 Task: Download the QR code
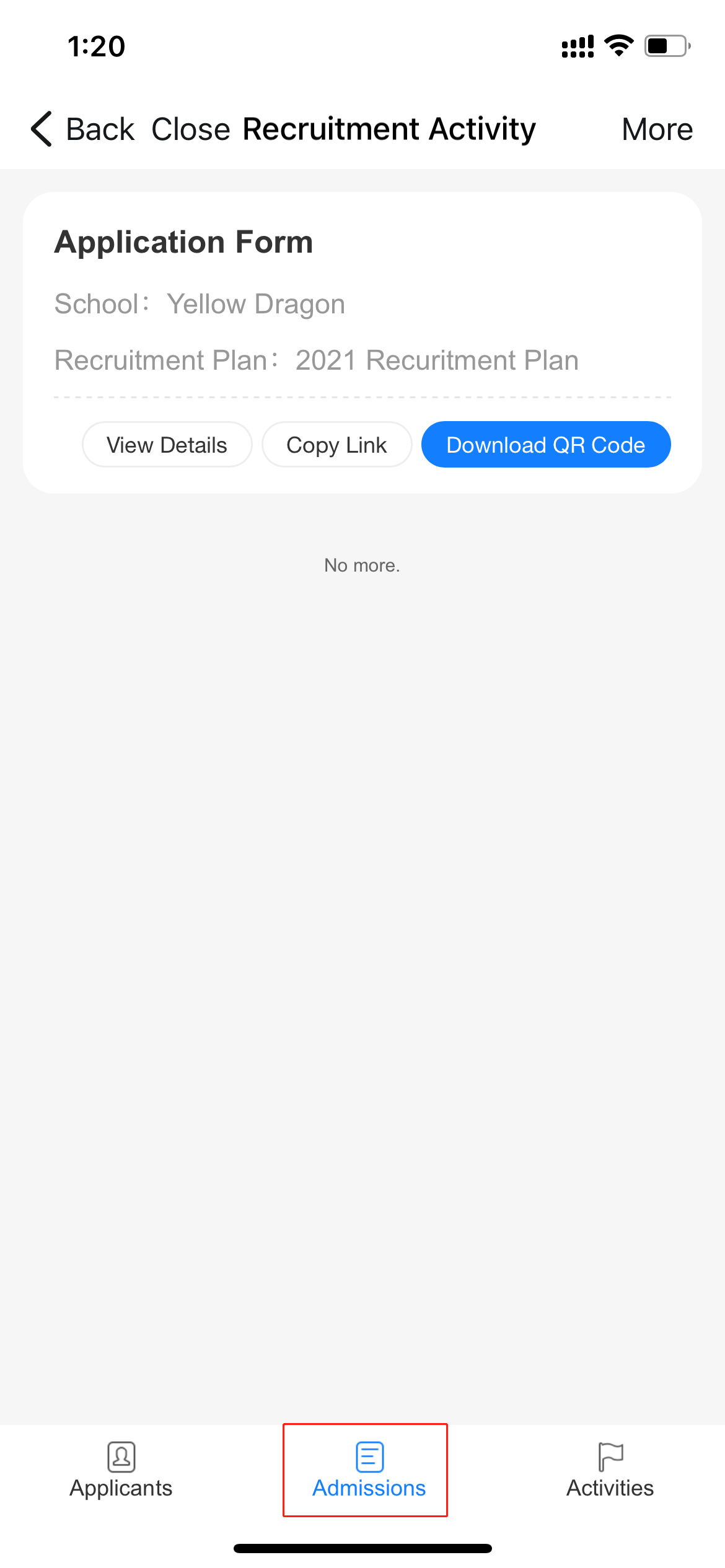click(x=545, y=445)
